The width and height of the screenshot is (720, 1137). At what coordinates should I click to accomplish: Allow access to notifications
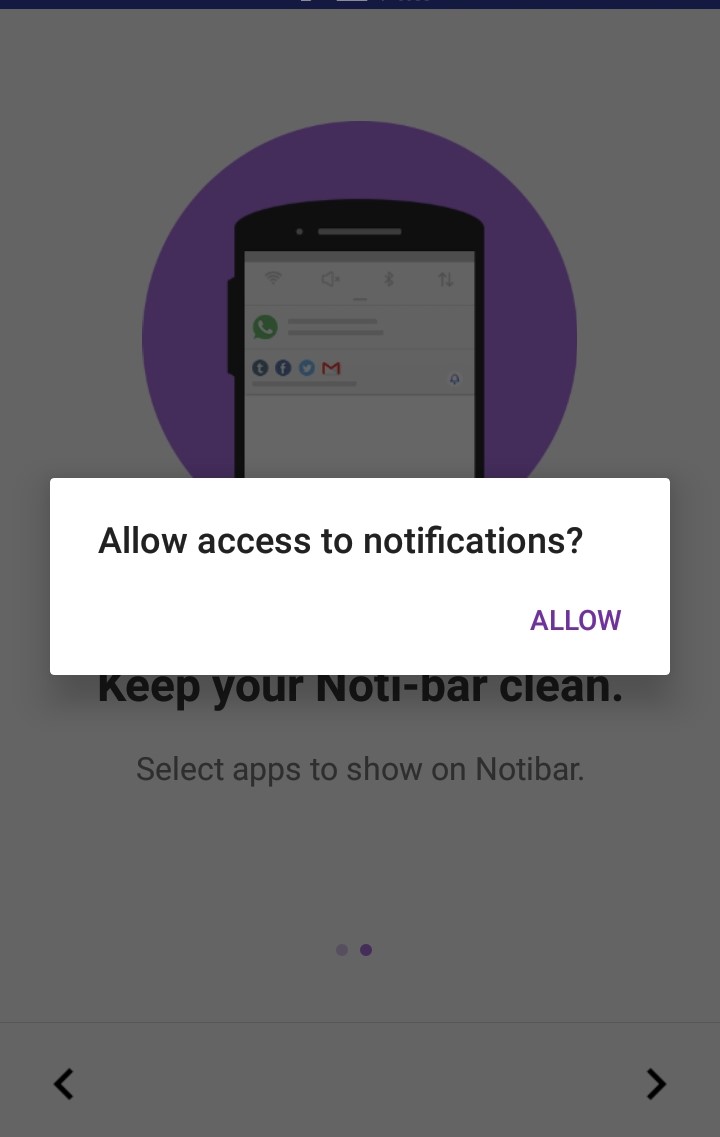(575, 620)
